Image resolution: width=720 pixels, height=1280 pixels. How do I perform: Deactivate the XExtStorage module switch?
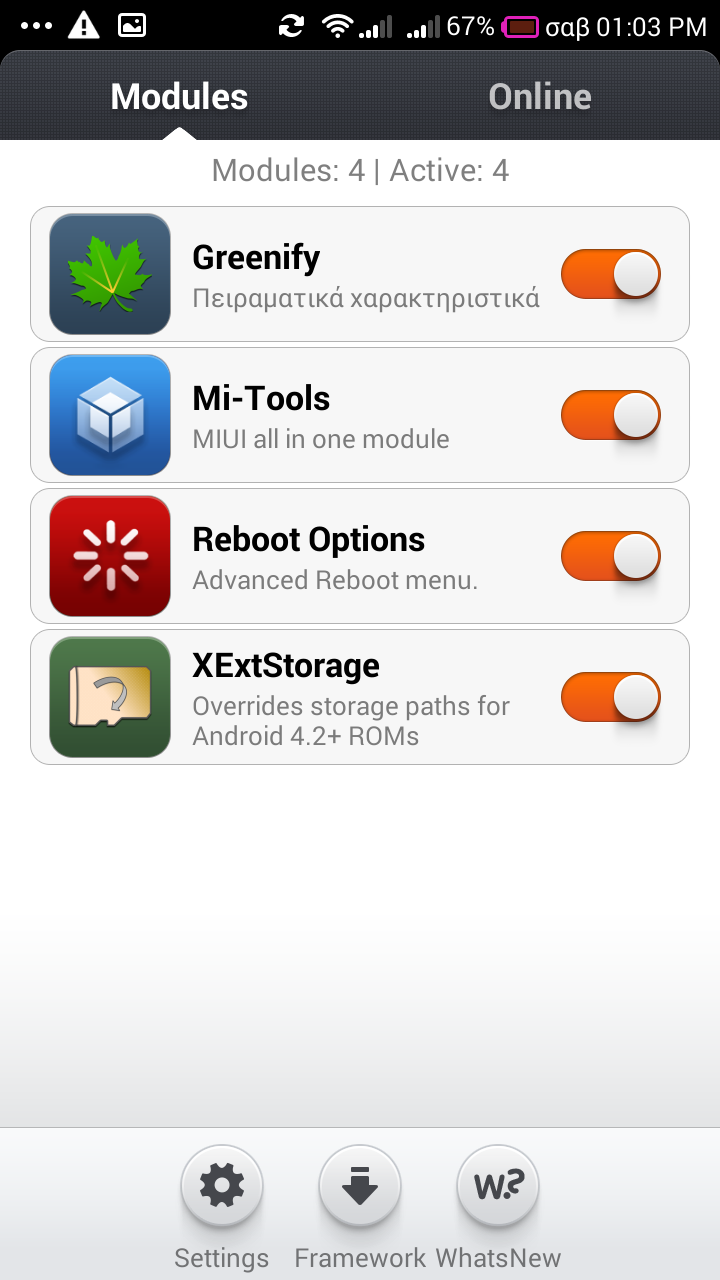[x=610, y=697]
